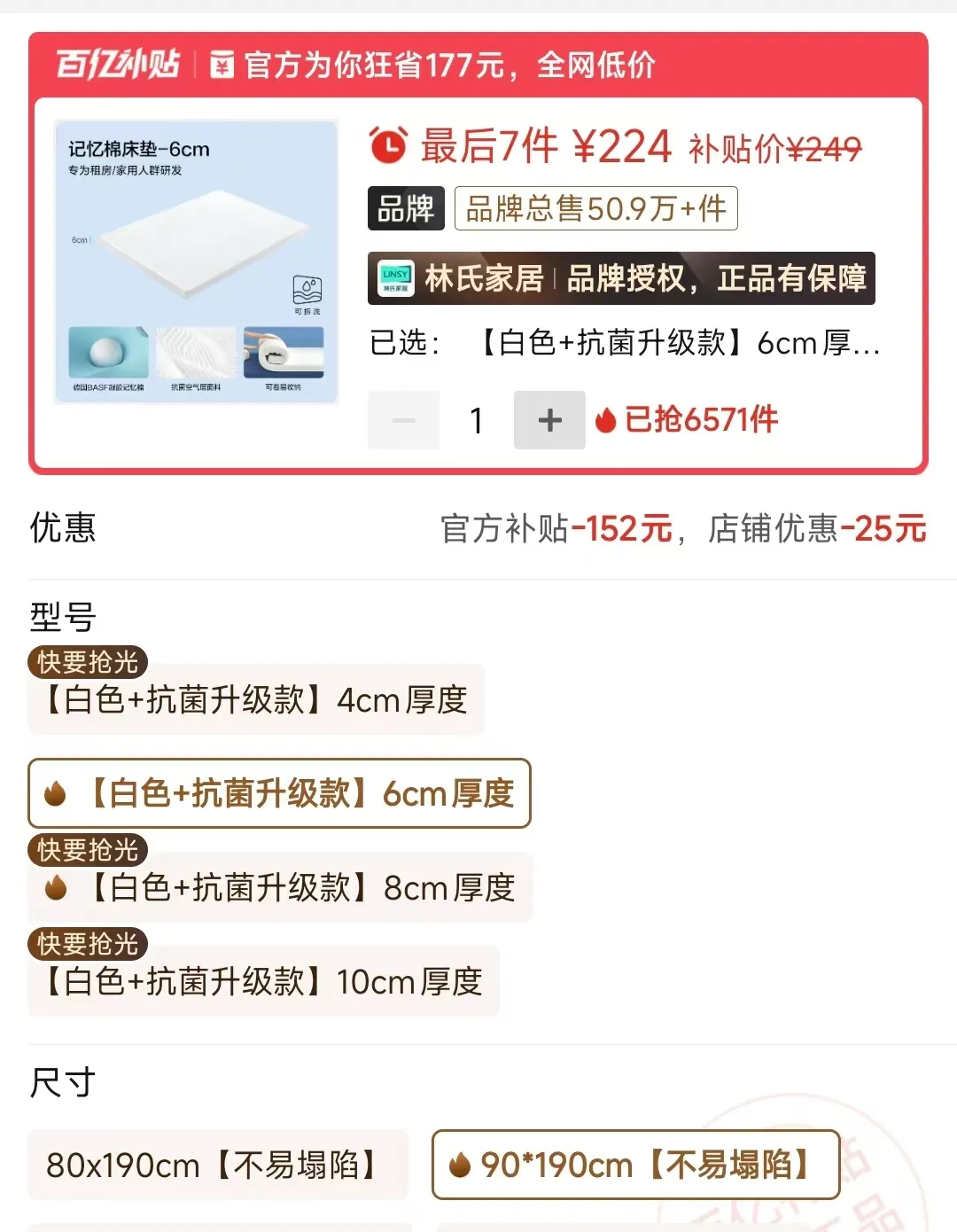Pick the 10cm厚度 model option
The width and height of the screenshot is (957, 1232).
pos(263,981)
